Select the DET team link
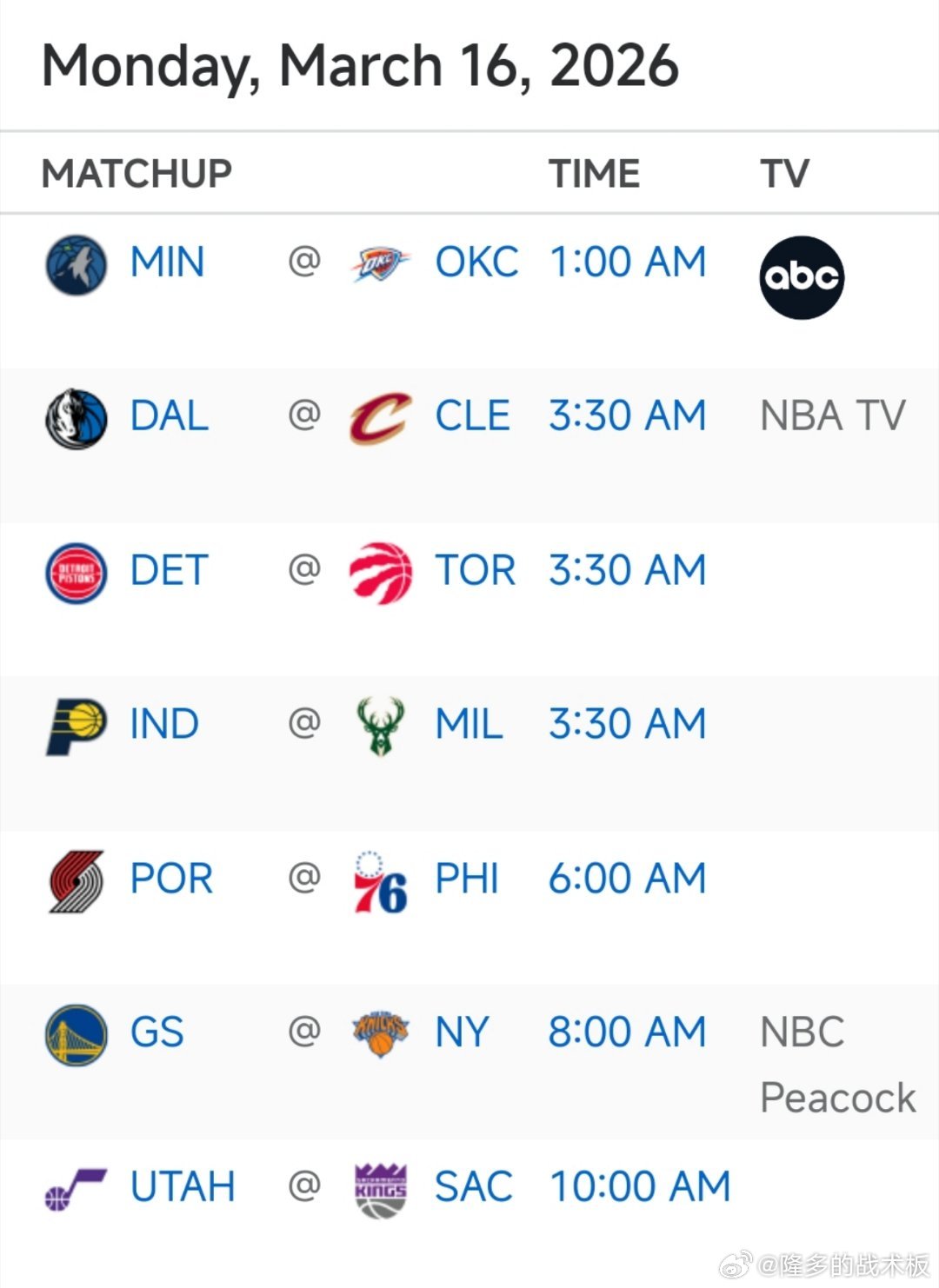The image size is (939, 1288). point(169,571)
